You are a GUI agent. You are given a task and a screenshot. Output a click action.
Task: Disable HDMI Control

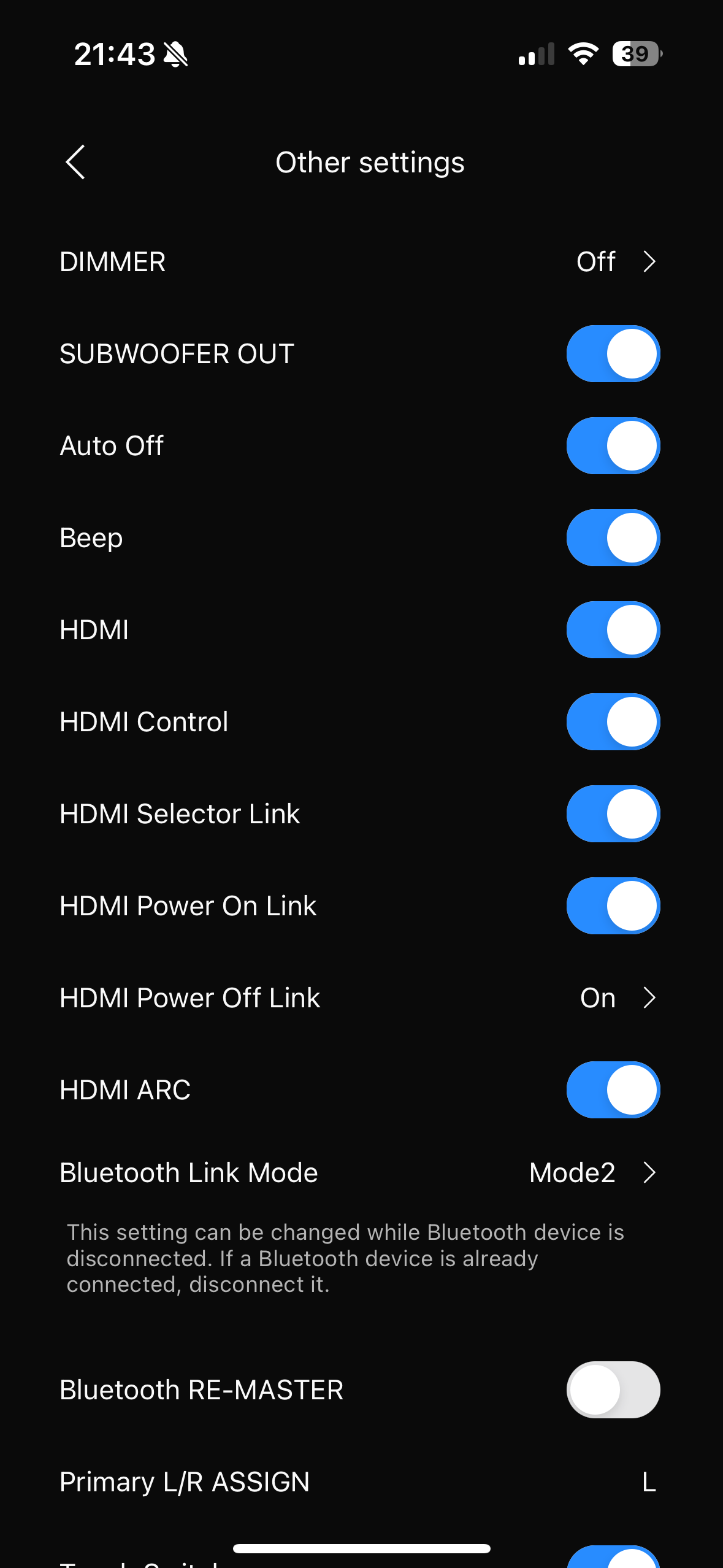click(613, 722)
